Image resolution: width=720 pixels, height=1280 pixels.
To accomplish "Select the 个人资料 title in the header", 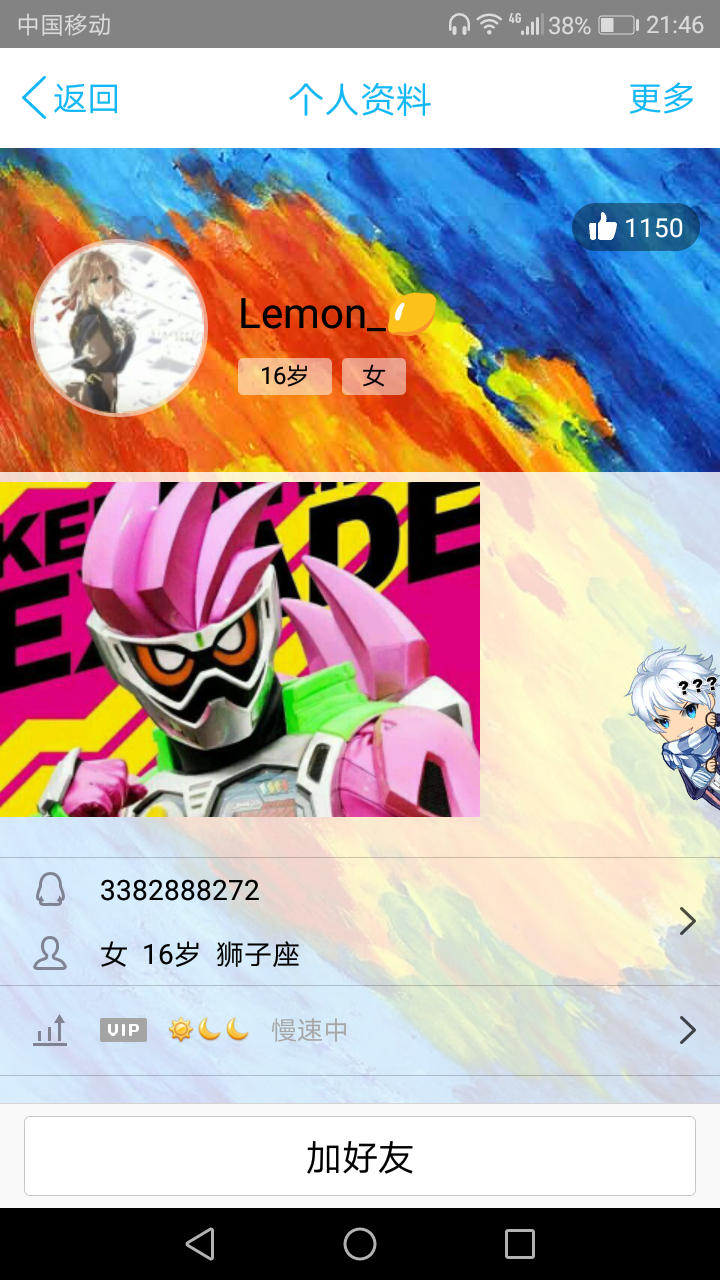I will click(x=359, y=98).
